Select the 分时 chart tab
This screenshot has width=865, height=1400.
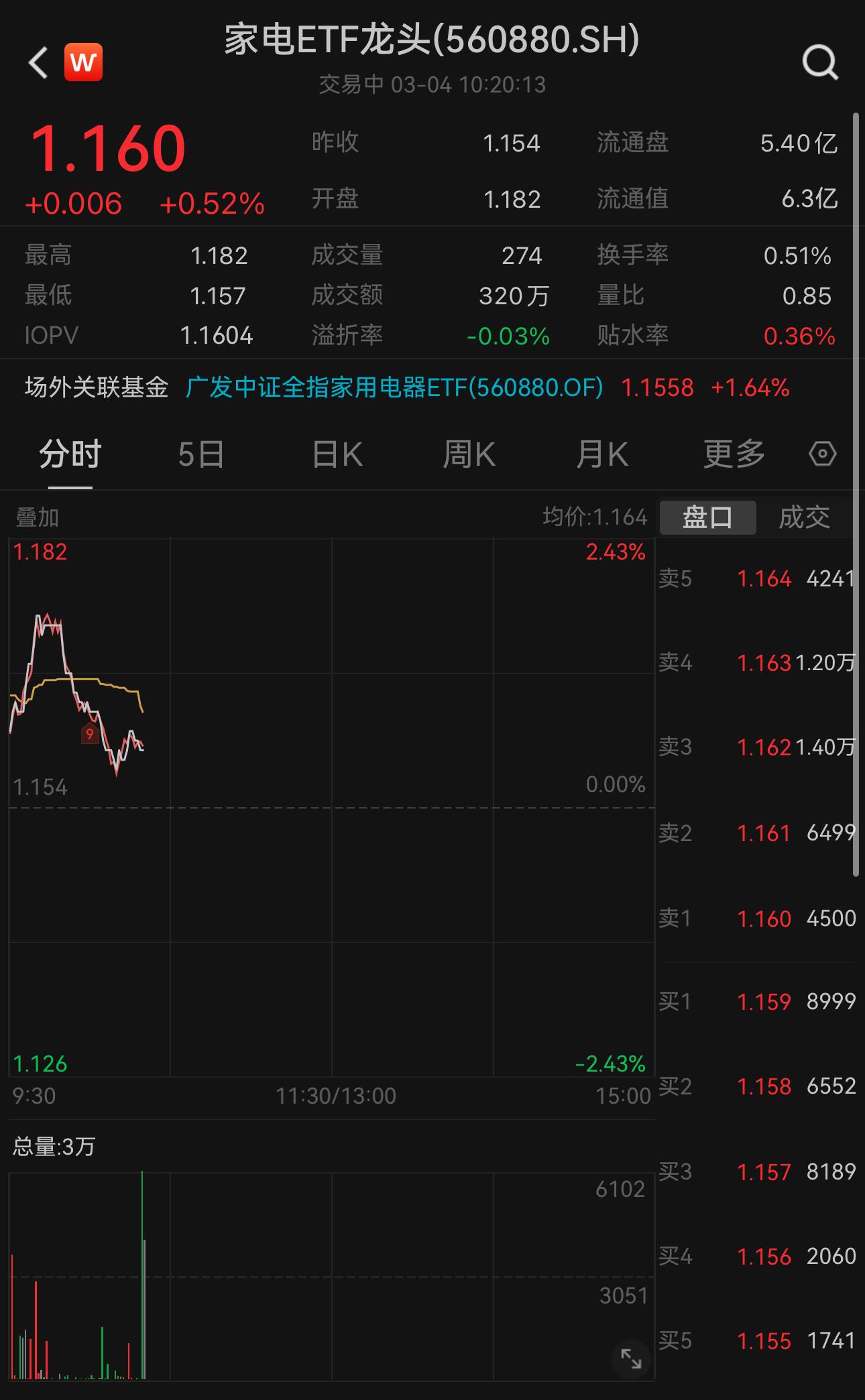tap(70, 454)
